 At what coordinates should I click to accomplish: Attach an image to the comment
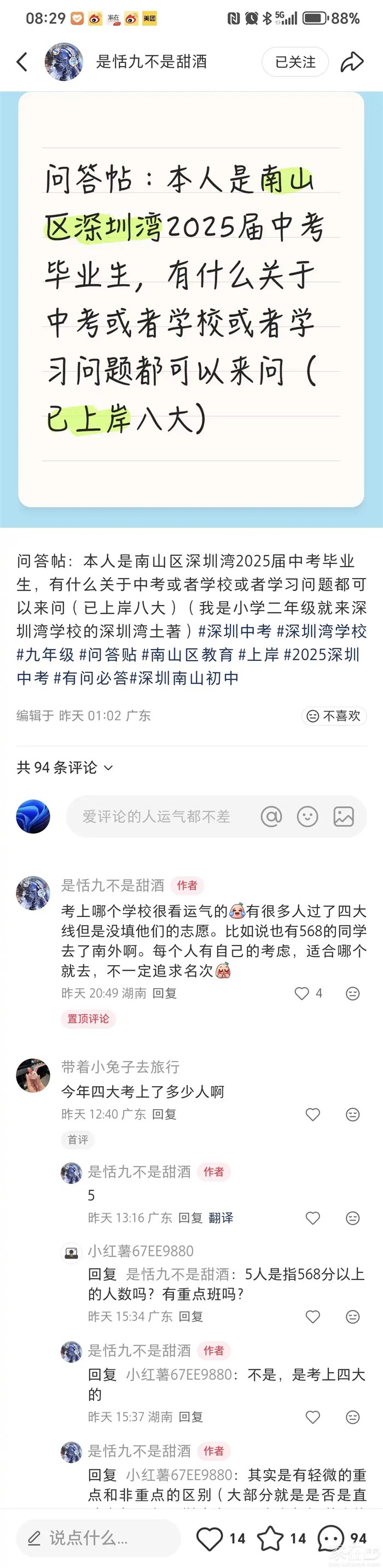tap(344, 817)
